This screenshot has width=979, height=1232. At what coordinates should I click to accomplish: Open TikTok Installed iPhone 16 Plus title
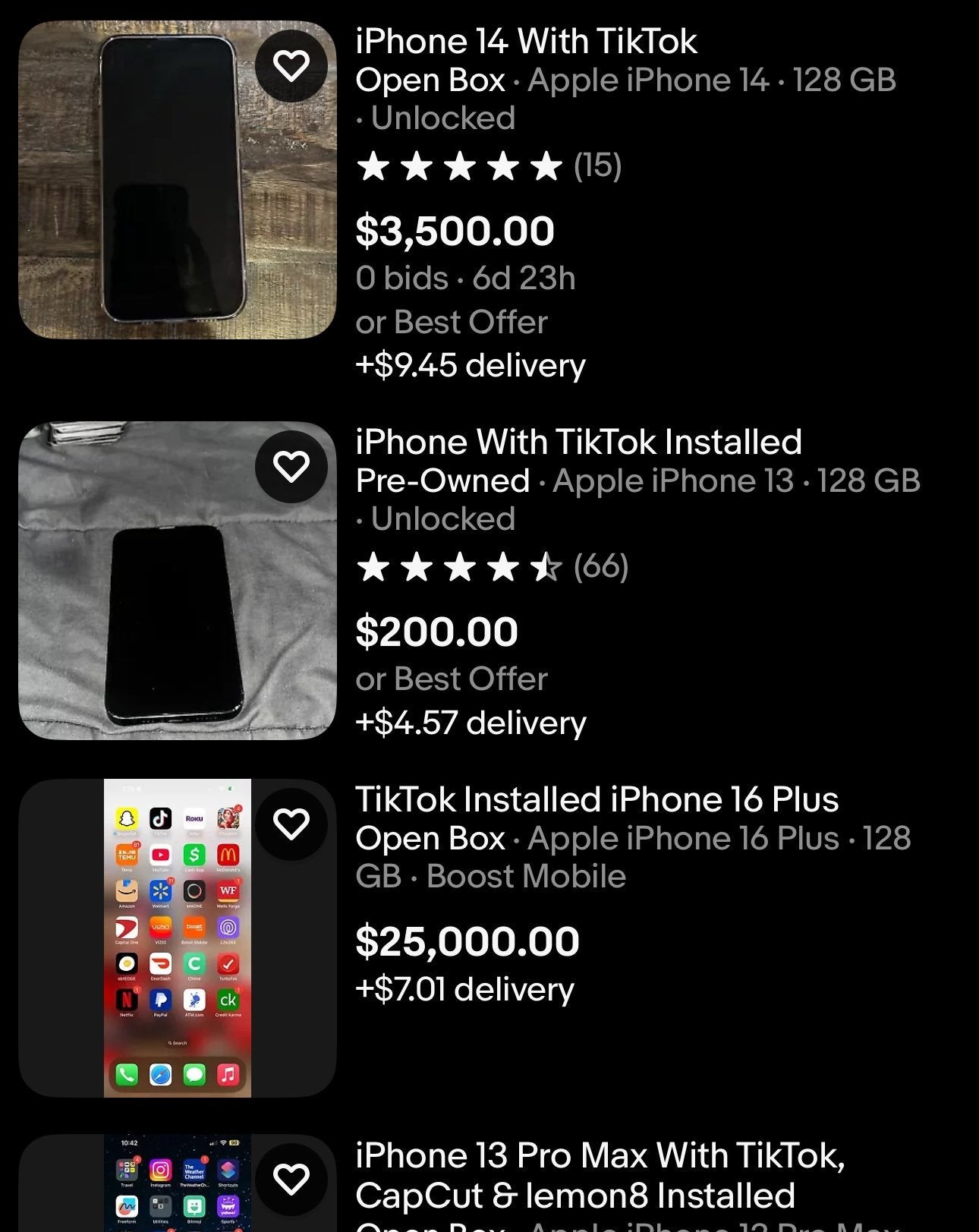point(597,800)
